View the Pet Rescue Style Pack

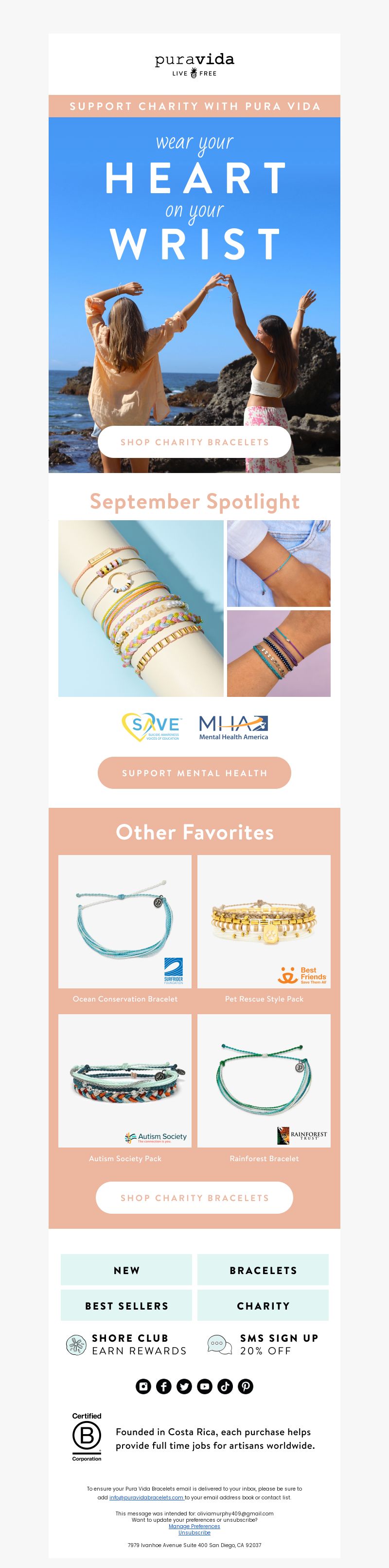264,922
